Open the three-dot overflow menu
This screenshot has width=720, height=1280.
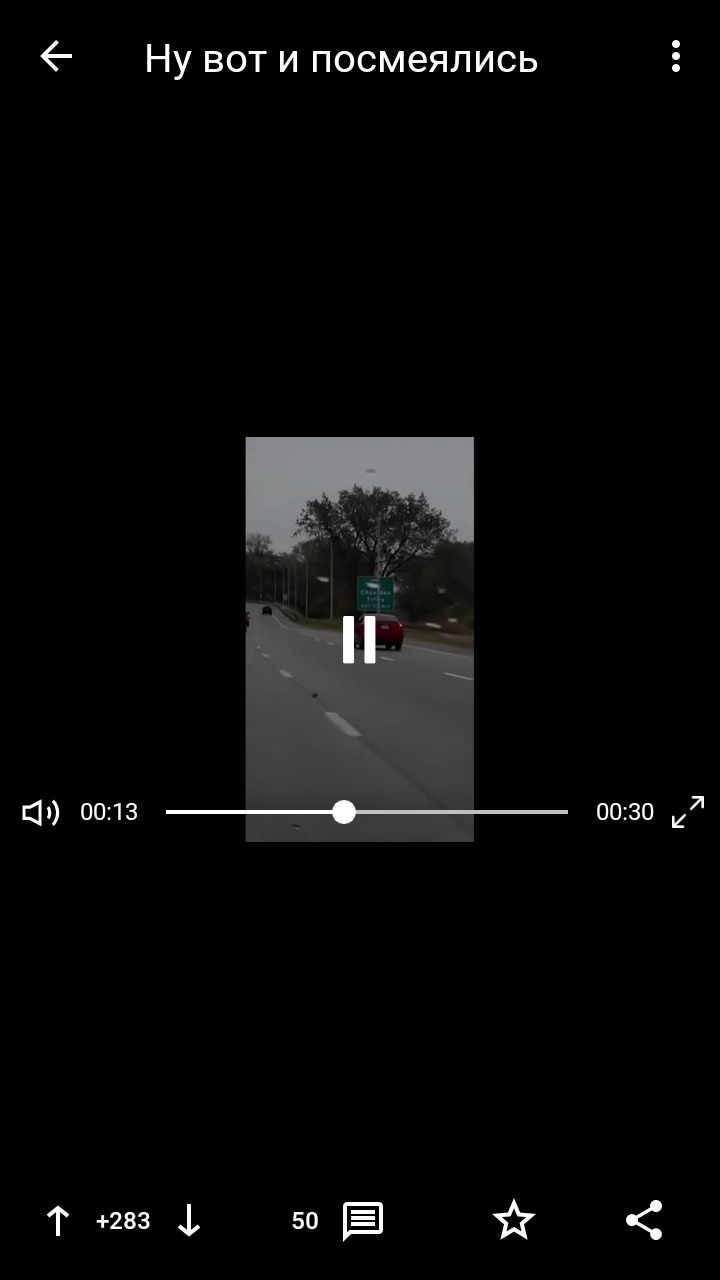(676, 57)
